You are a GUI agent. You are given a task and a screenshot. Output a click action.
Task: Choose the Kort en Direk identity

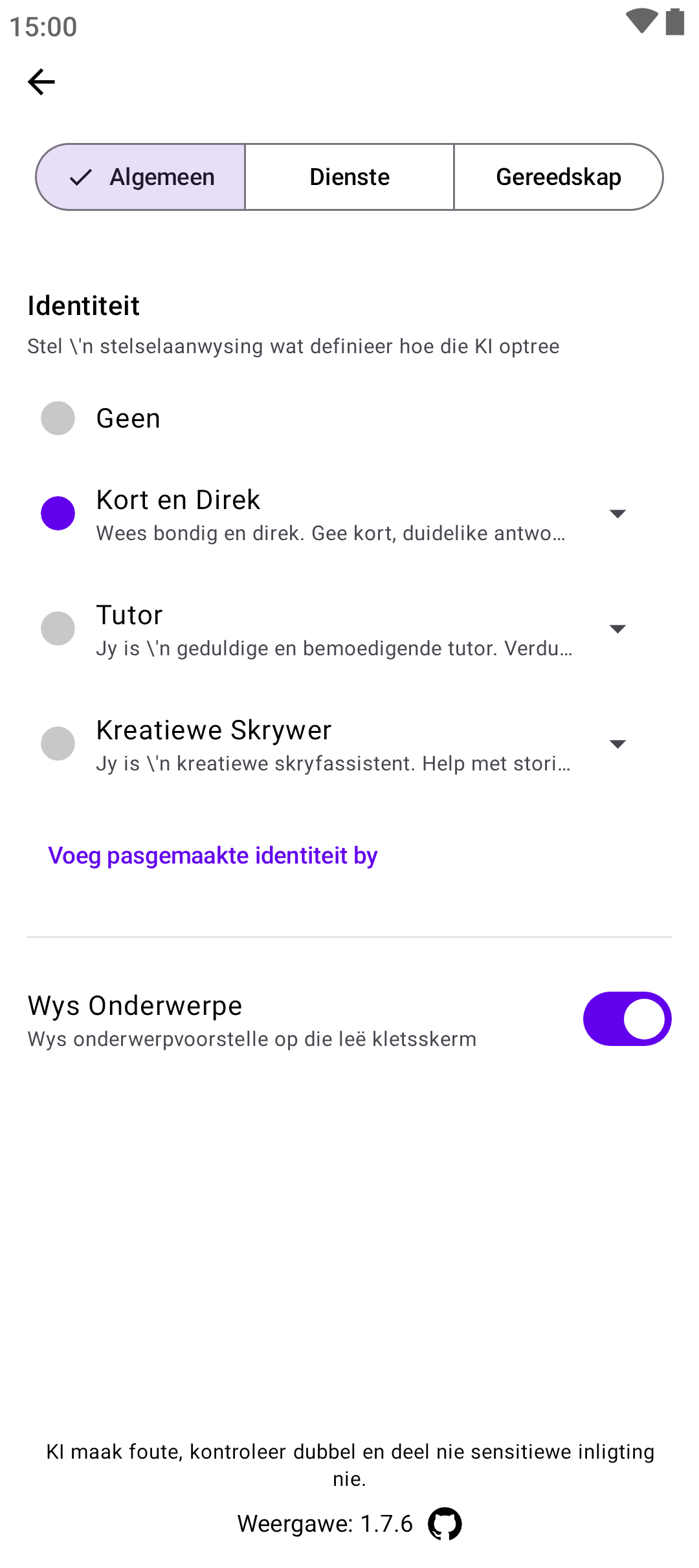[x=58, y=514]
